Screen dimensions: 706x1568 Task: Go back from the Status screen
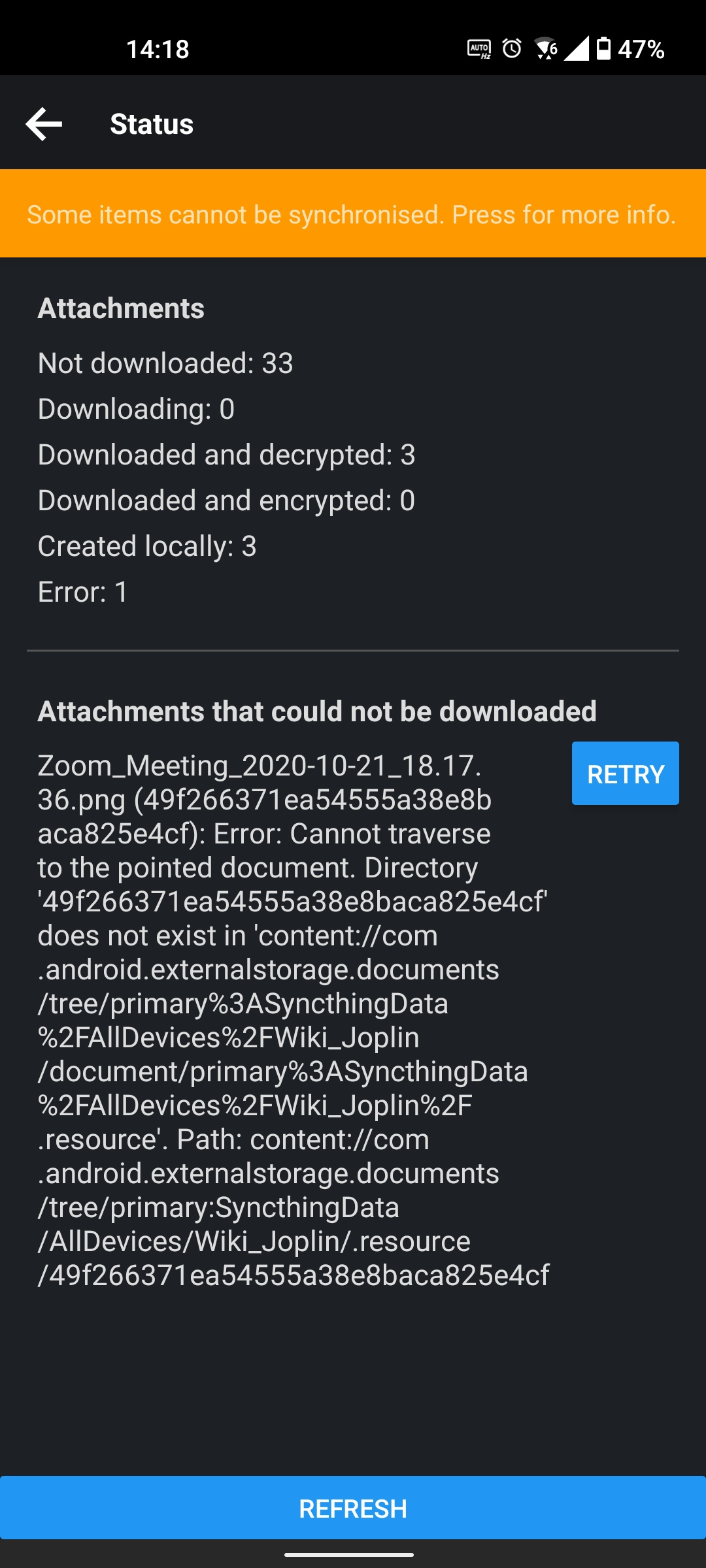44,124
